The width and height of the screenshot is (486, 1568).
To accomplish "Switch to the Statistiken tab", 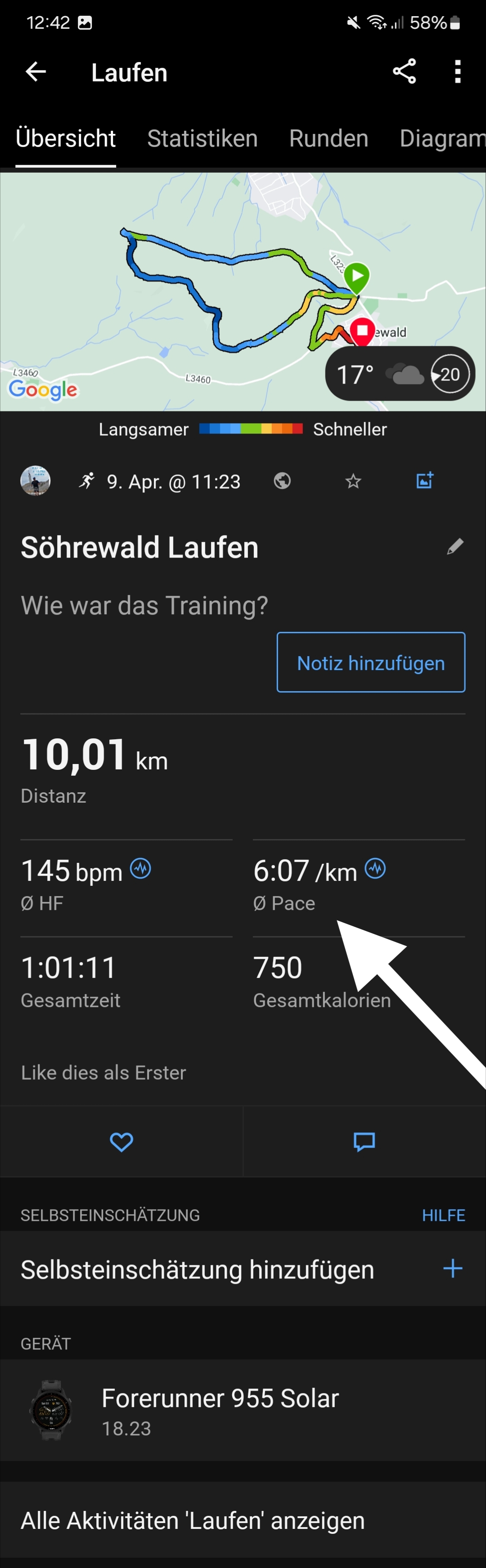I will pos(202,139).
